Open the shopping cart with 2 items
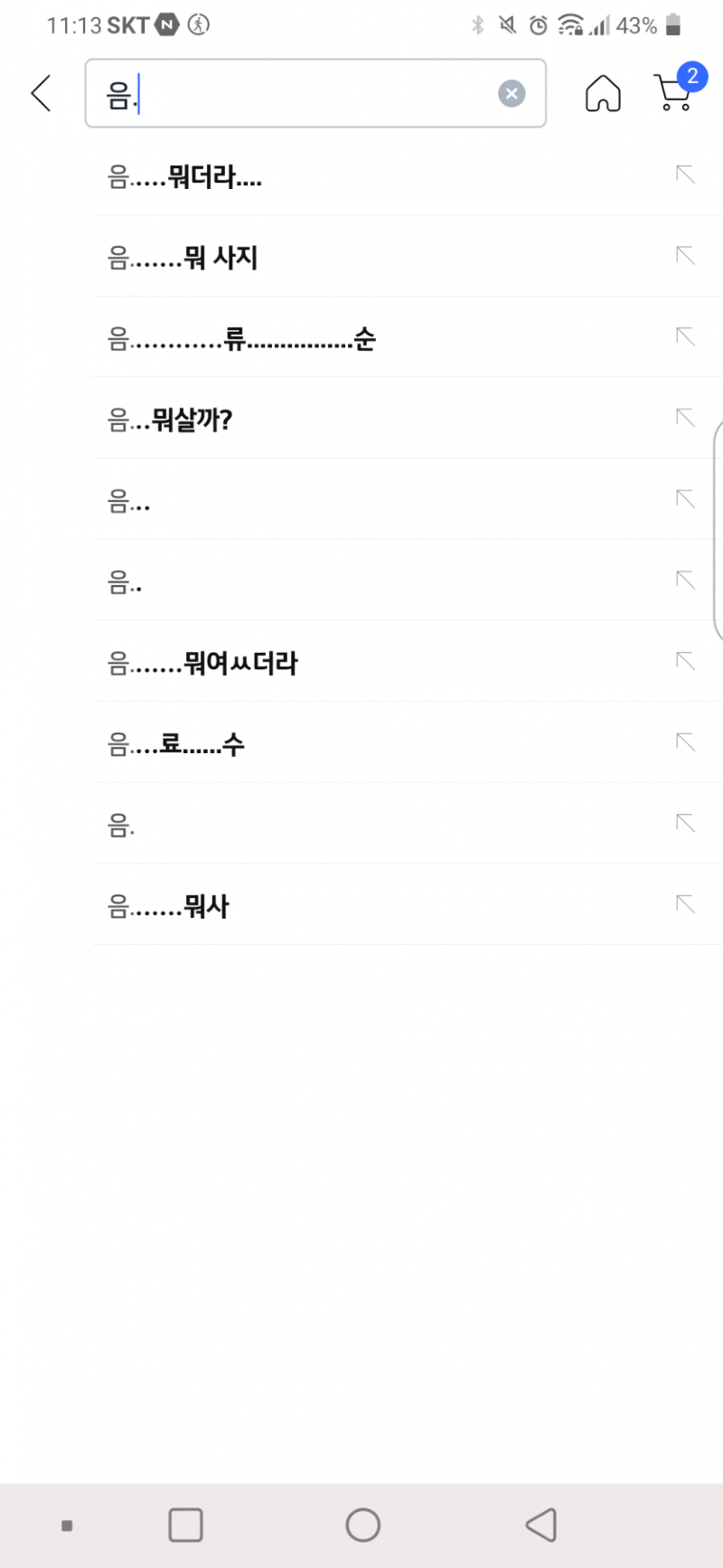 tap(673, 91)
